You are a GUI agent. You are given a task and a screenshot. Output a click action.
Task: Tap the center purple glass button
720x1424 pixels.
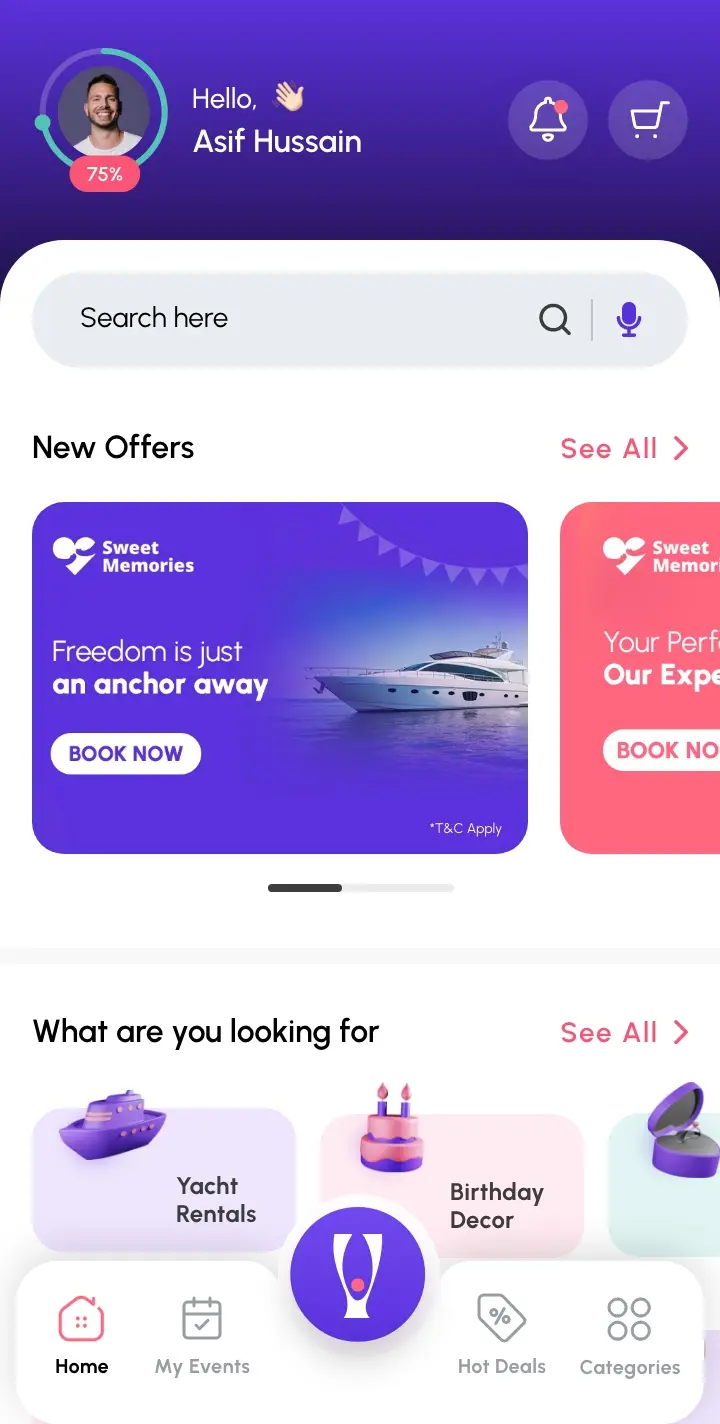click(358, 1274)
